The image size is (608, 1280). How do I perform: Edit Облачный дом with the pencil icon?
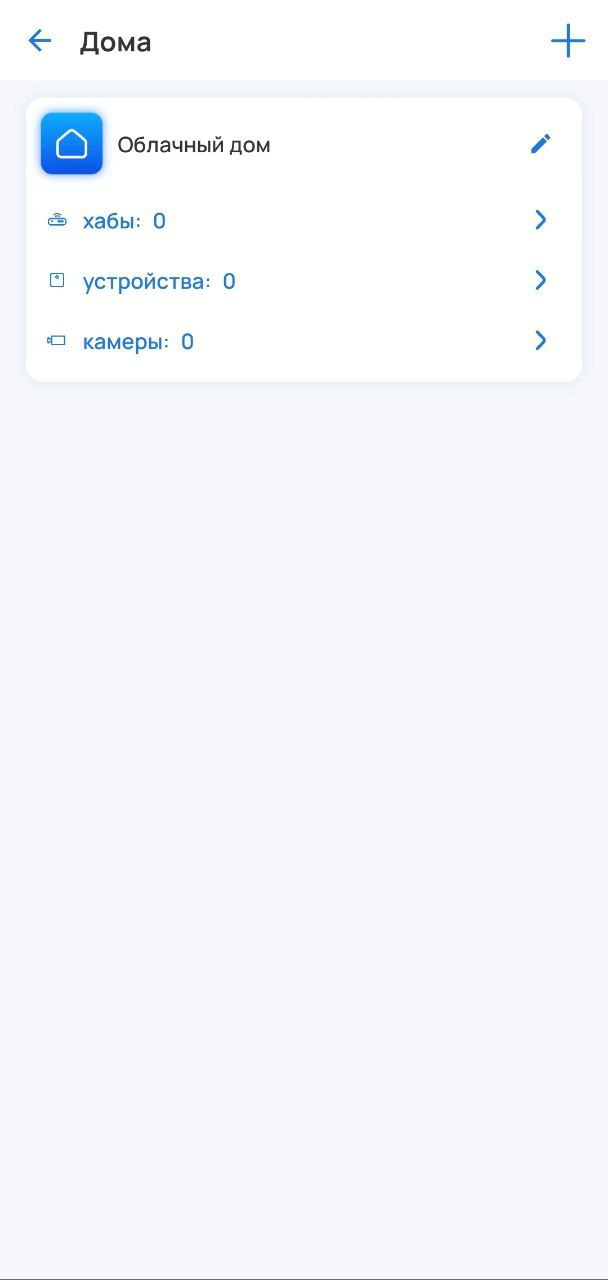540,144
